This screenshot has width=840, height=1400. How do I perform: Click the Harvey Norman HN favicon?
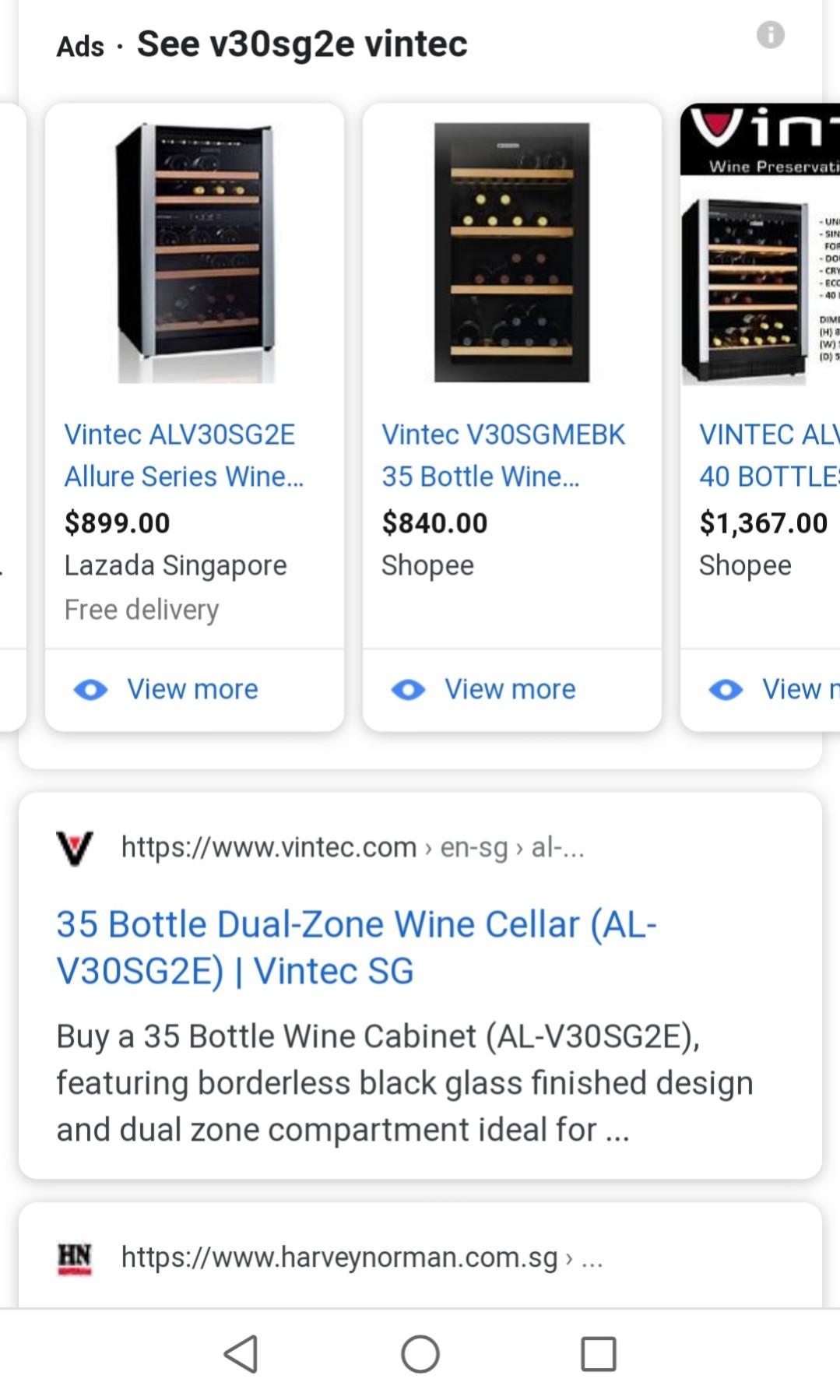[74, 1258]
